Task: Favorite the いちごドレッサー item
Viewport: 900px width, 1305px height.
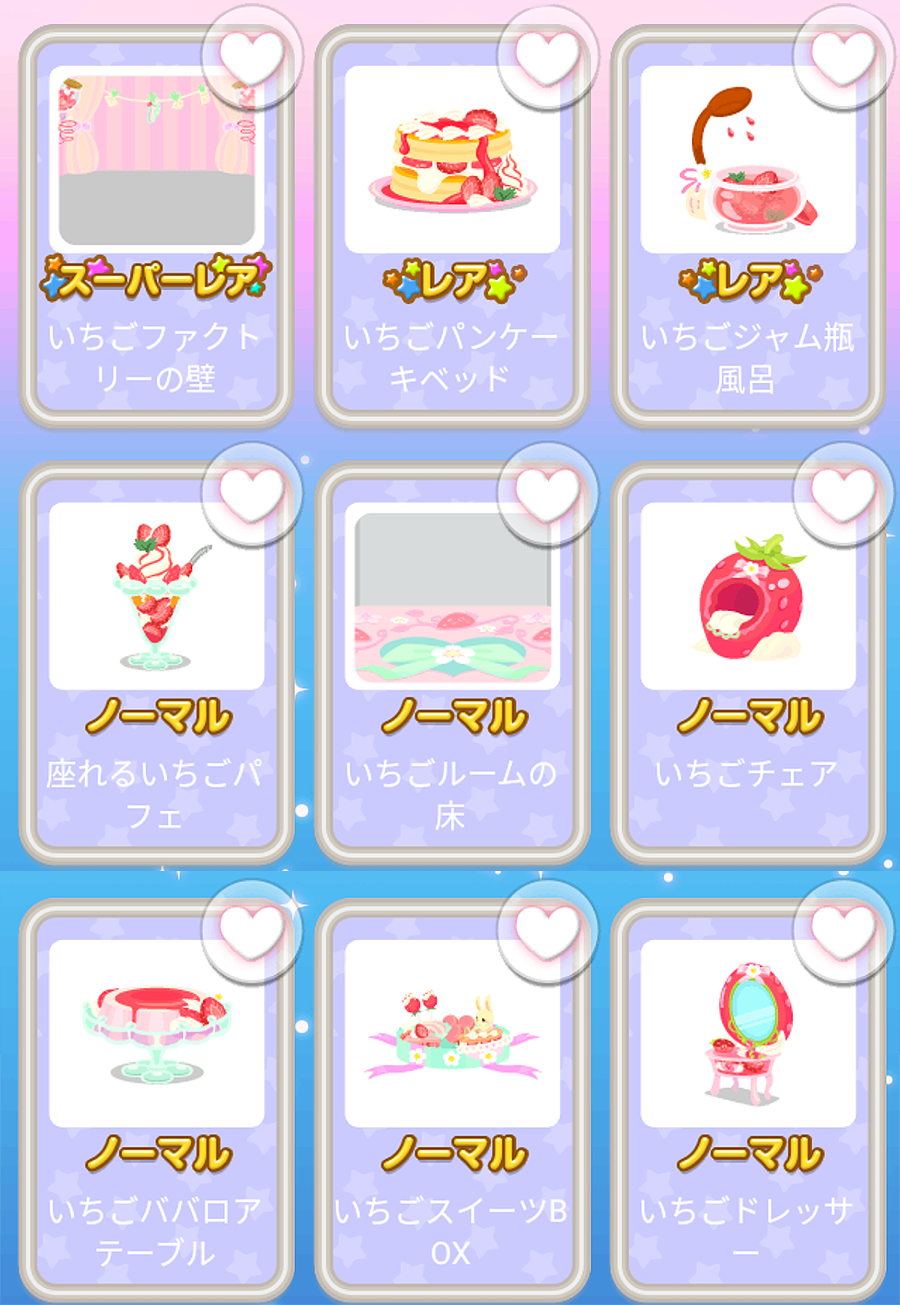Action: point(842,930)
